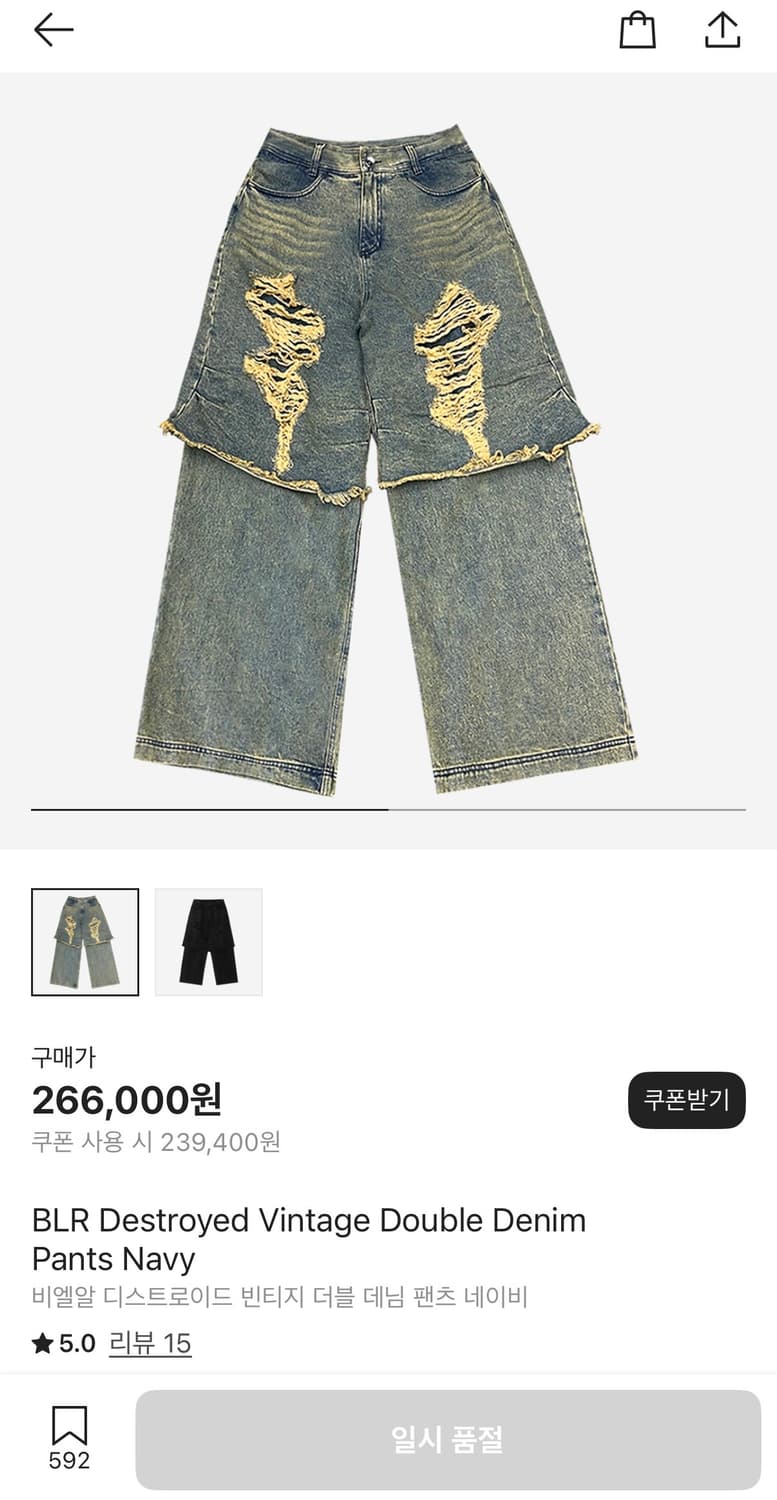Open the main product image

click(388, 460)
